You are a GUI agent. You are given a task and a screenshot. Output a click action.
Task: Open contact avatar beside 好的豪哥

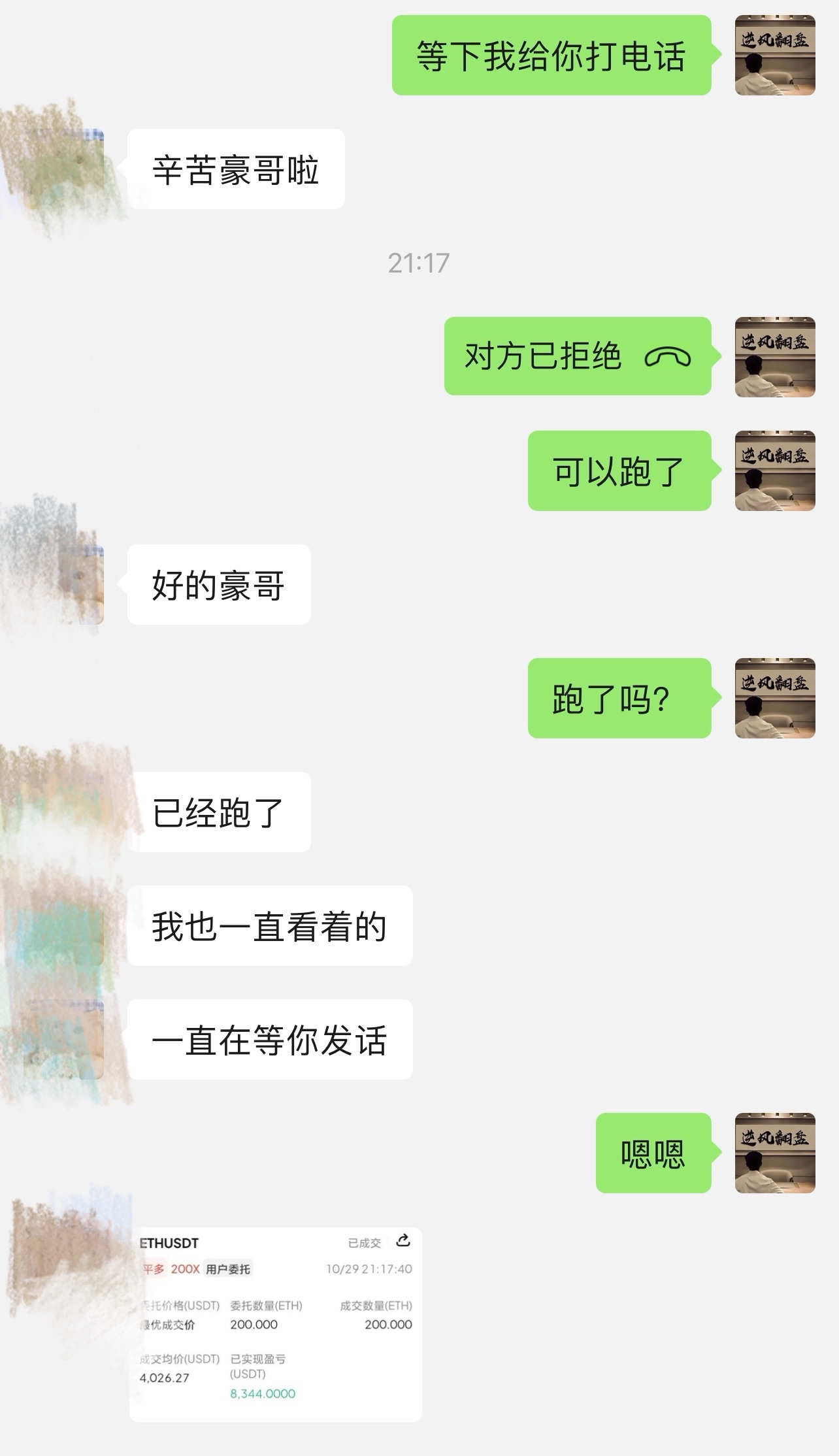click(64, 584)
